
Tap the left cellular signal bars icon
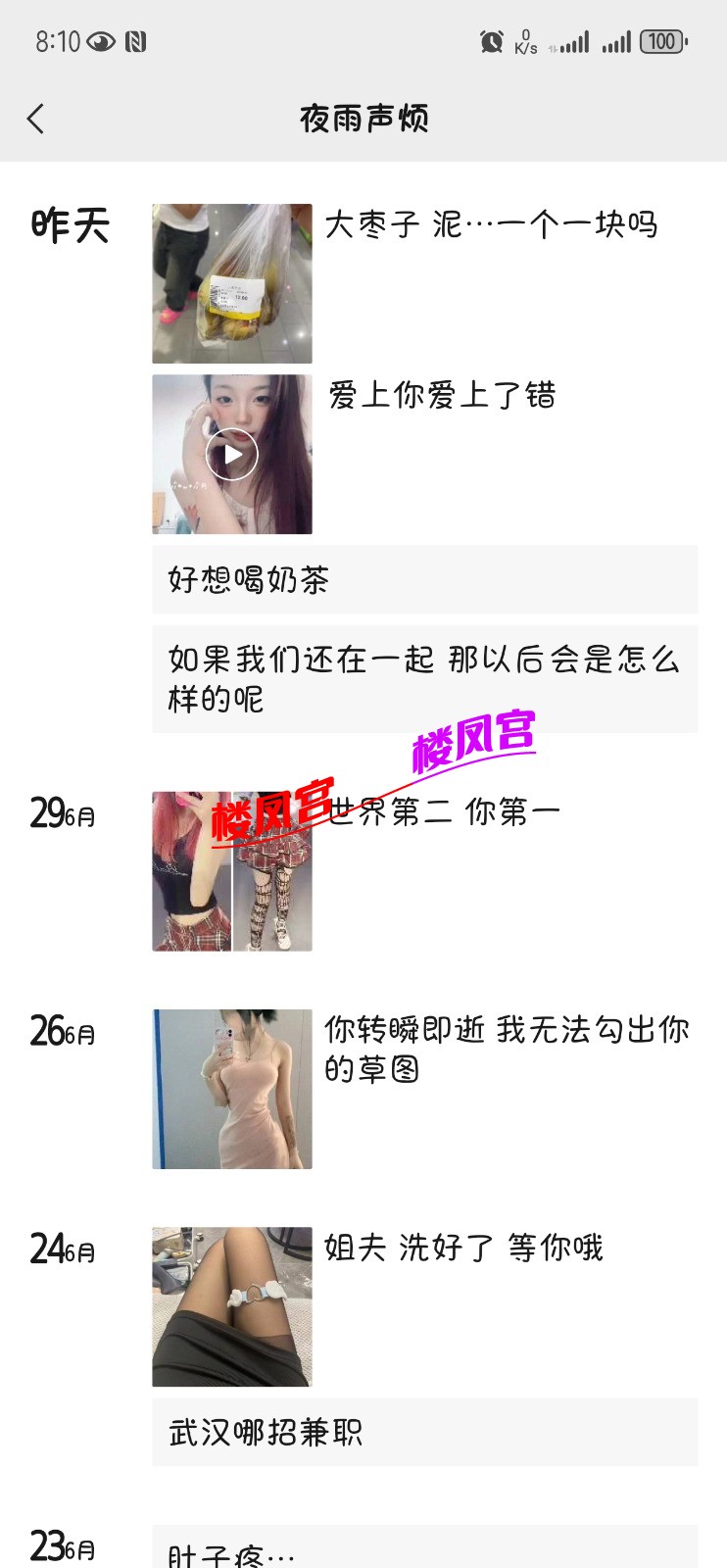coord(573,42)
